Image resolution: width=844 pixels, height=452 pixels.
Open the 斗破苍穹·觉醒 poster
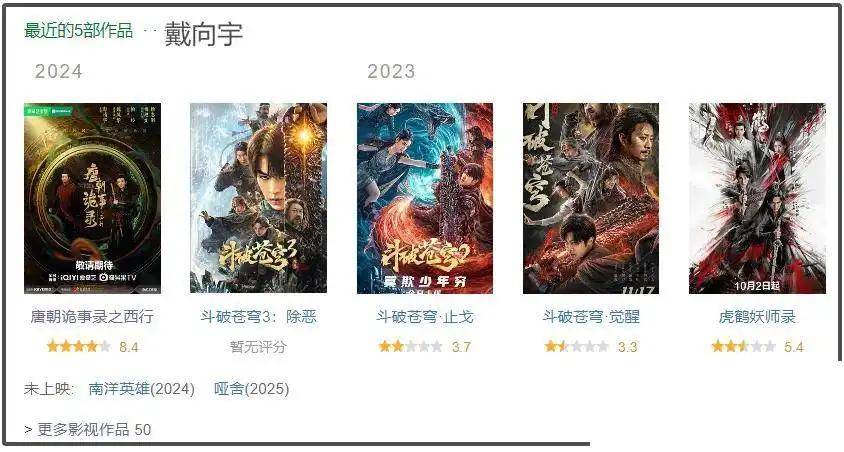coord(591,198)
